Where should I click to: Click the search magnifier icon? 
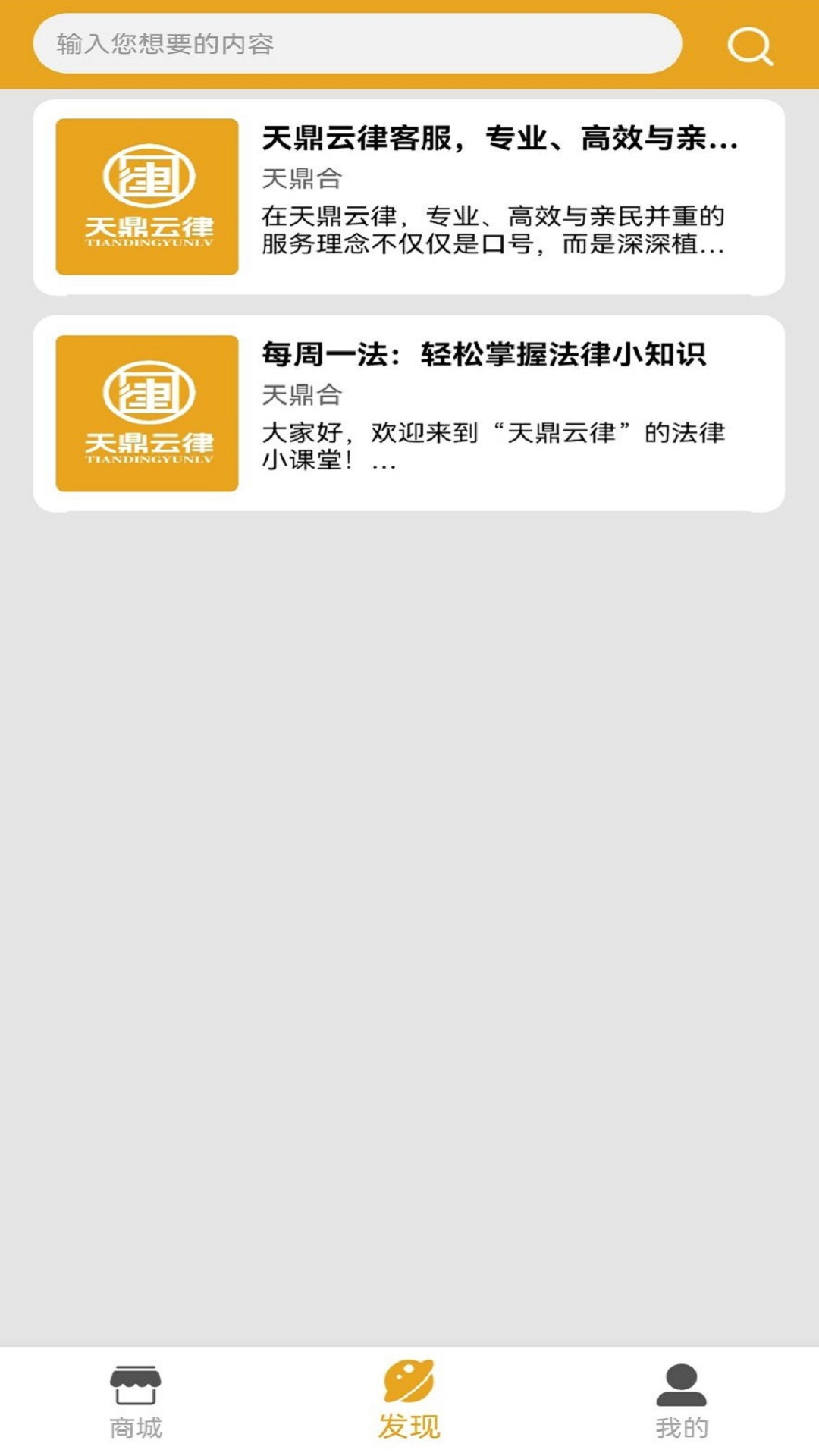pyautogui.click(x=749, y=47)
